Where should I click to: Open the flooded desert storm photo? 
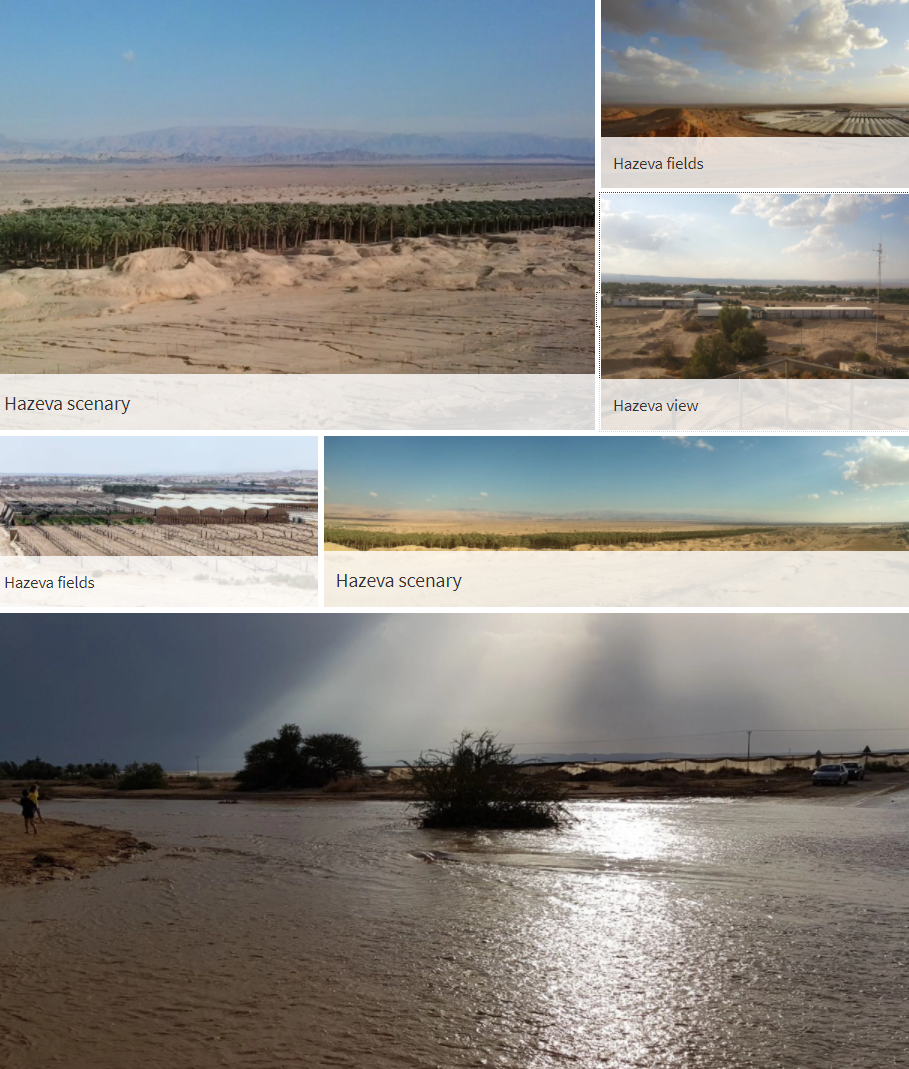tap(454, 840)
